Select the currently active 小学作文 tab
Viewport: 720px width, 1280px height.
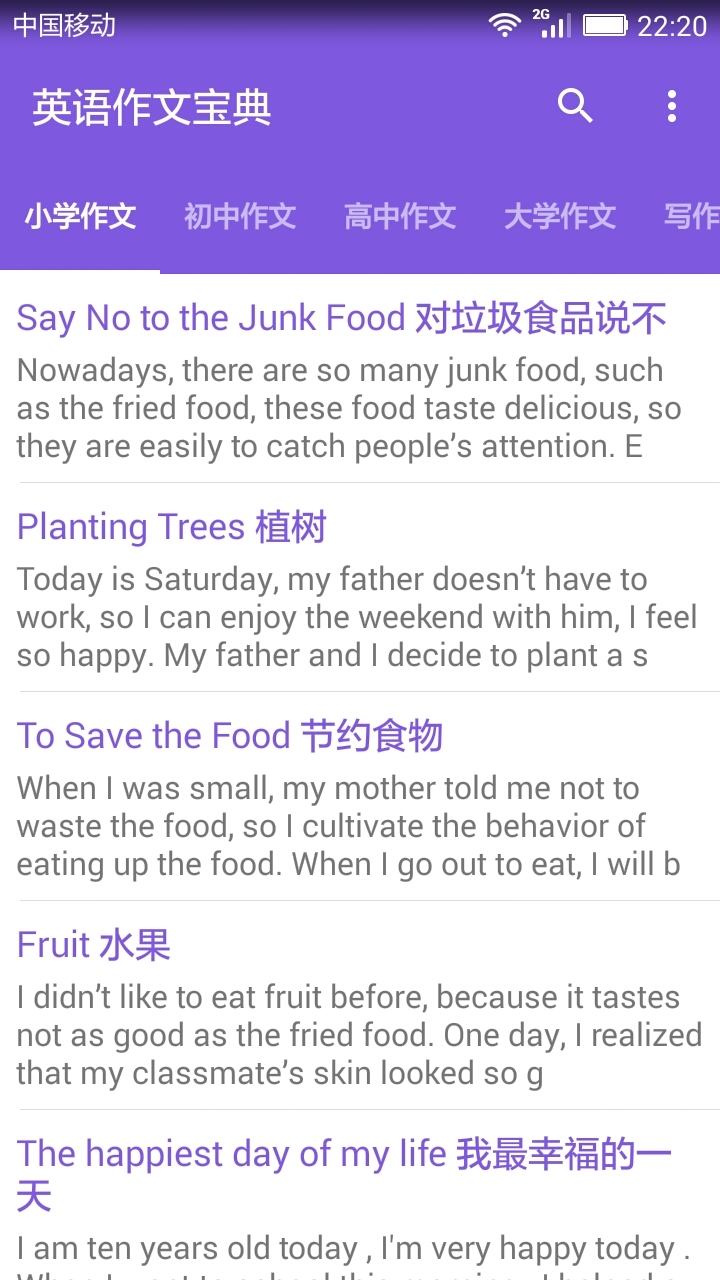[x=81, y=216]
